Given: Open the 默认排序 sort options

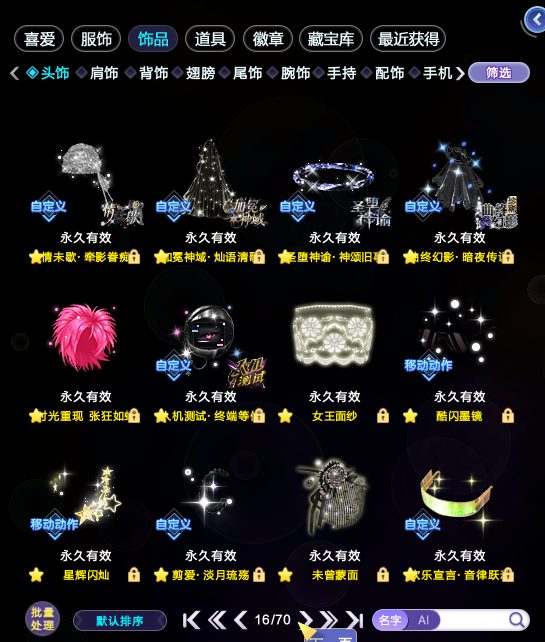Looking at the screenshot, I should coord(120,621).
